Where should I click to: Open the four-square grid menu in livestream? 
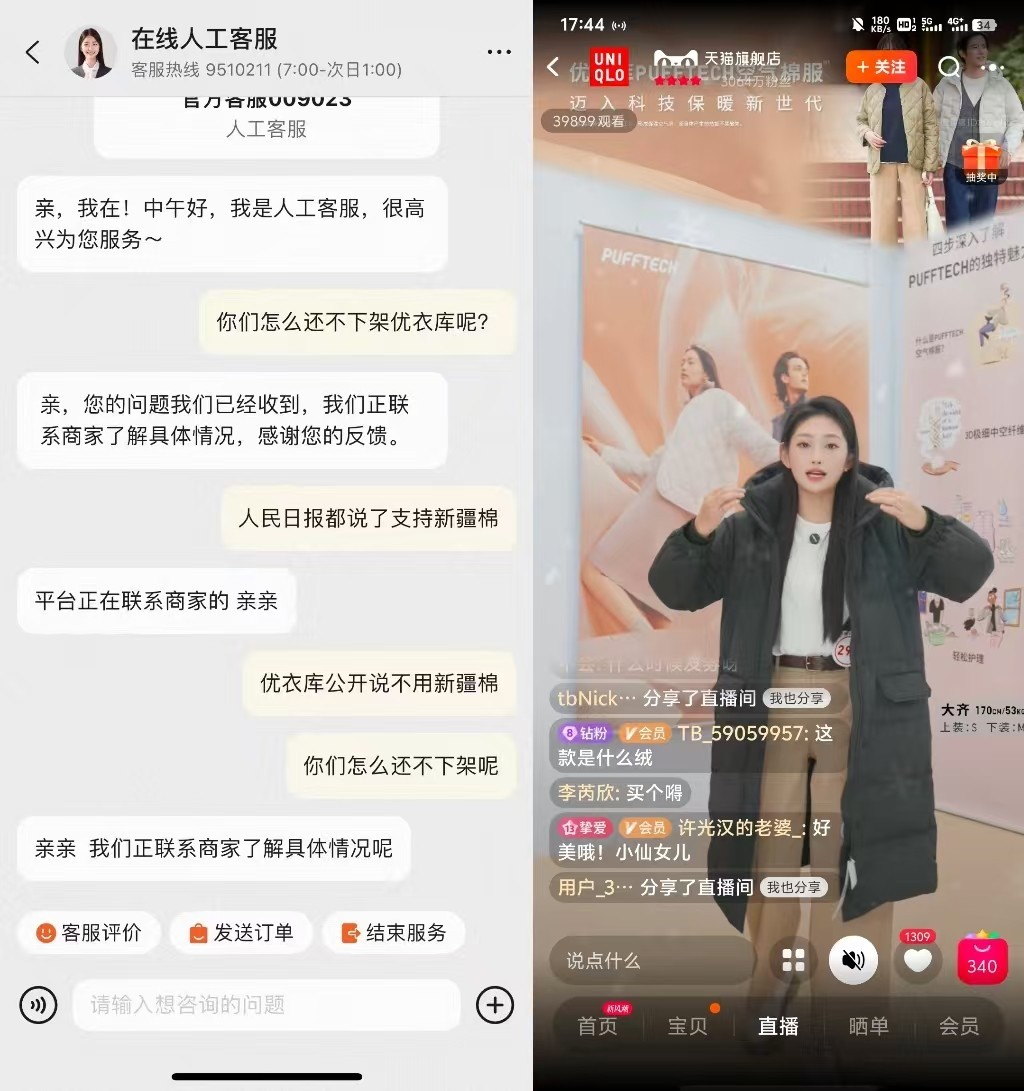793,961
